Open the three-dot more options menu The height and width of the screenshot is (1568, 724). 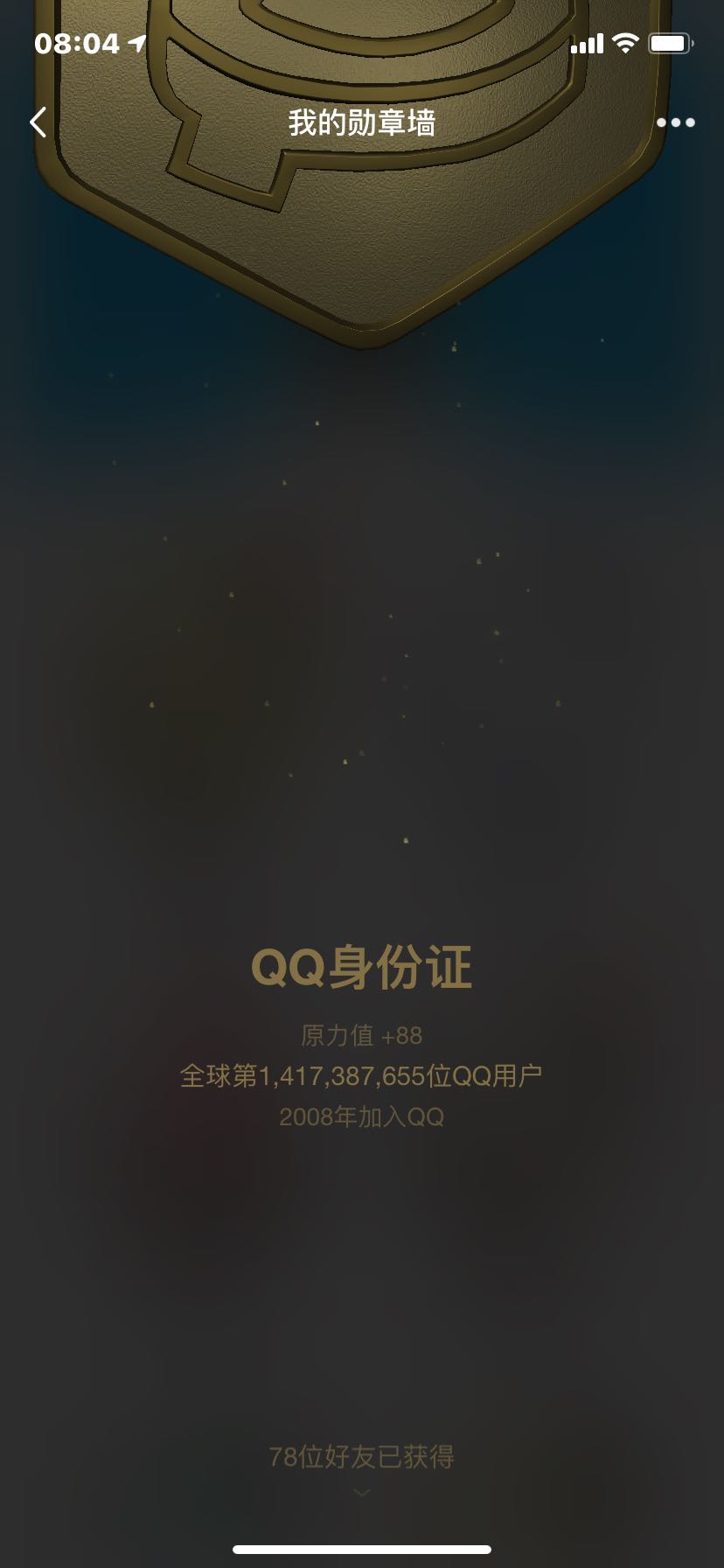tap(676, 122)
